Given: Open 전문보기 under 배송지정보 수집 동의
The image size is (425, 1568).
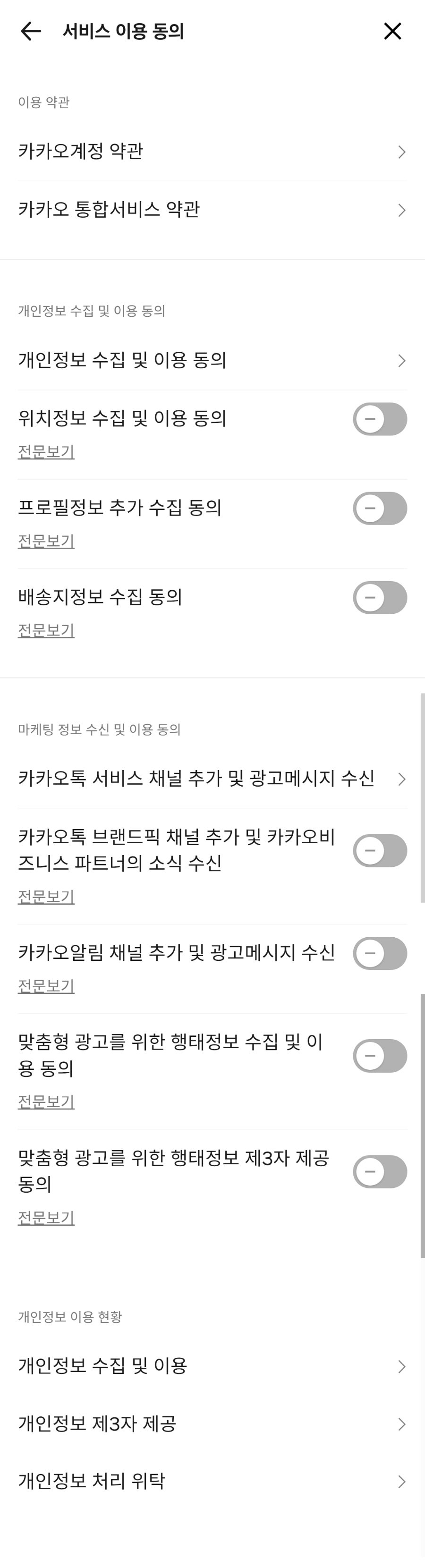Looking at the screenshot, I should tap(46, 630).
